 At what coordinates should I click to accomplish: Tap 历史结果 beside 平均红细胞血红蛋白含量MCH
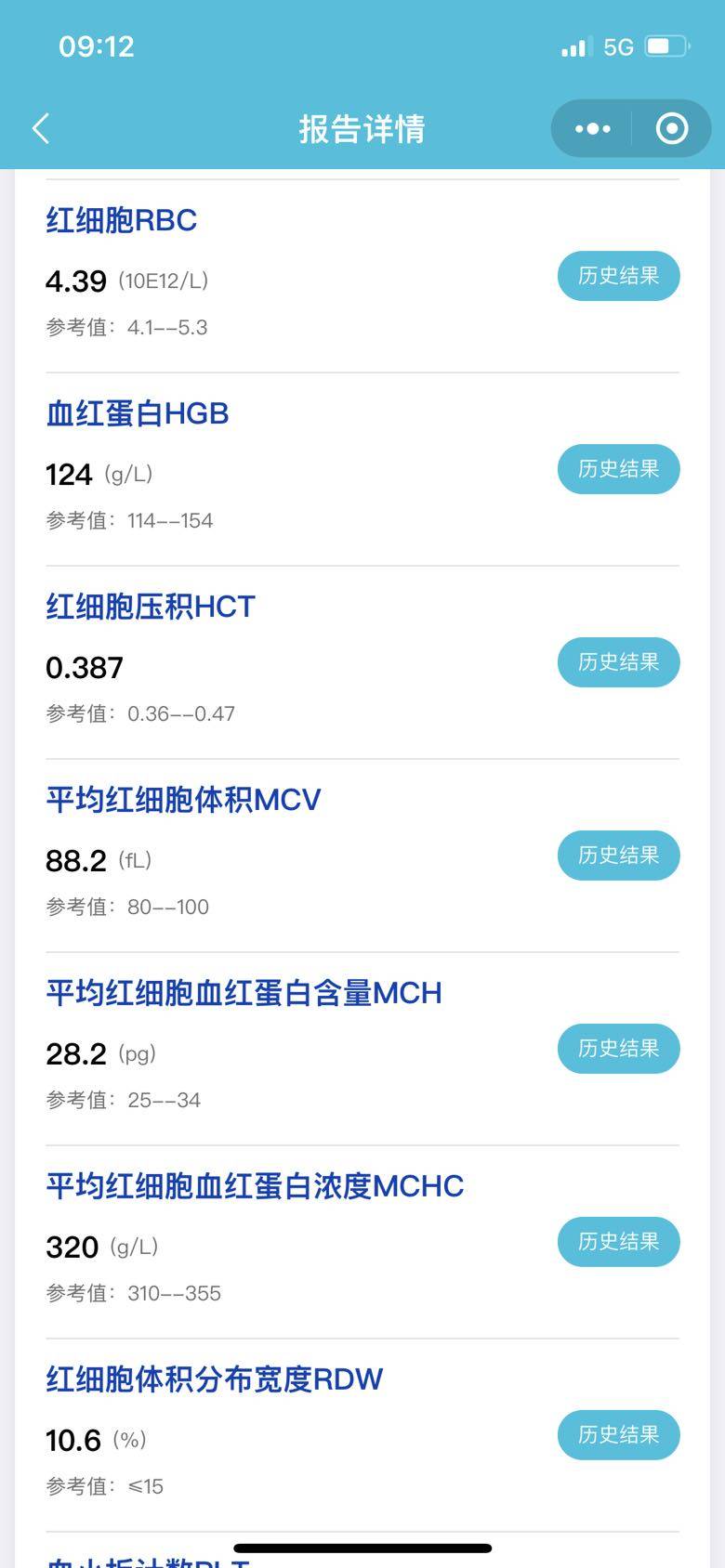point(618,1049)
